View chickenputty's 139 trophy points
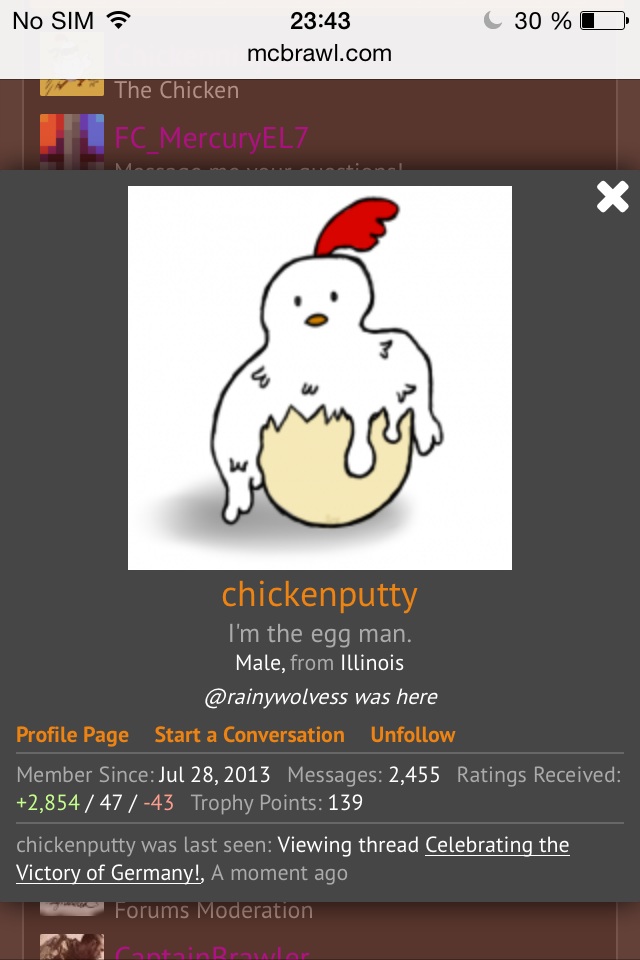 tap(345, 803)
